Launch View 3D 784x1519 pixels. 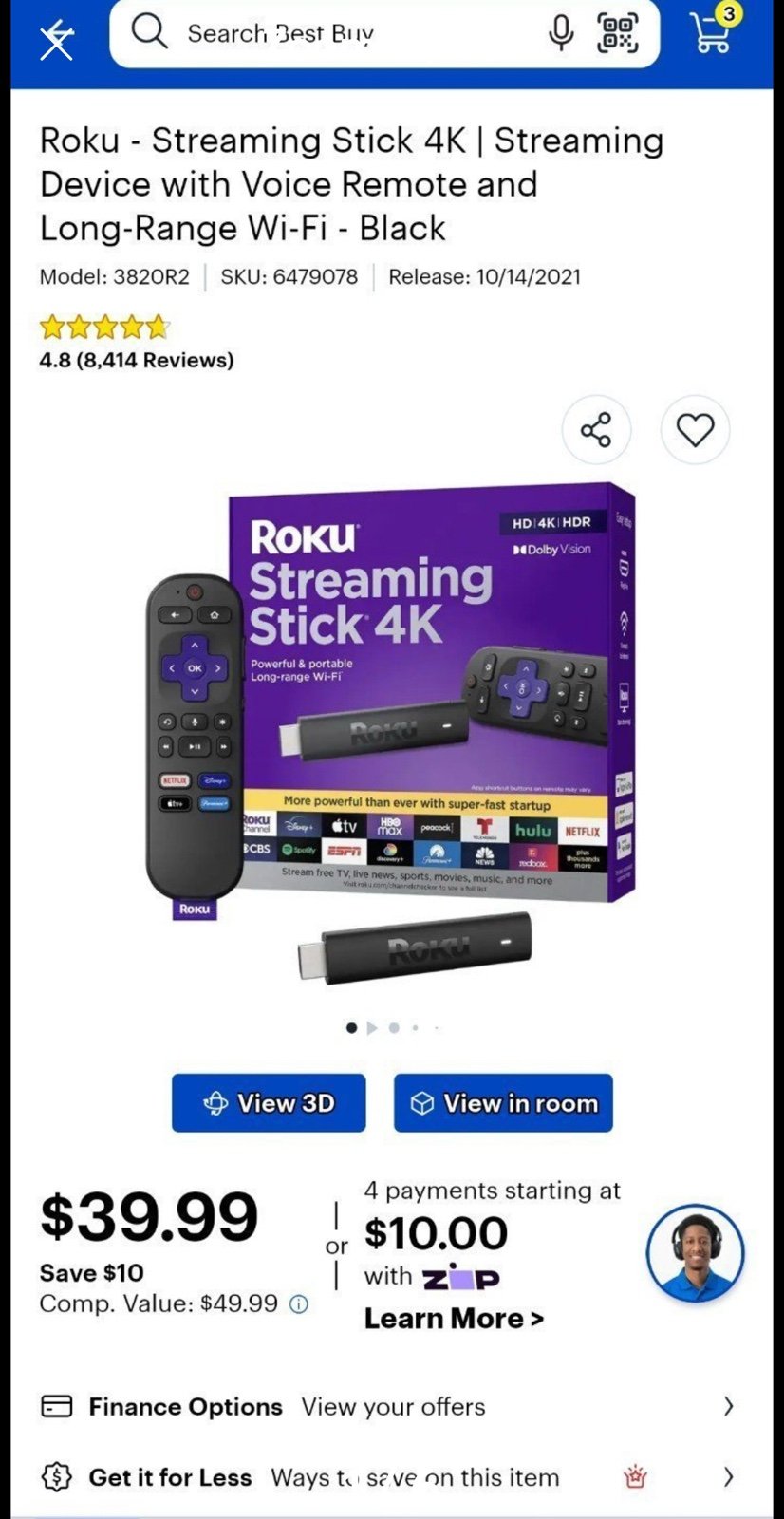pyautogui.click(x=269, y=1102)
